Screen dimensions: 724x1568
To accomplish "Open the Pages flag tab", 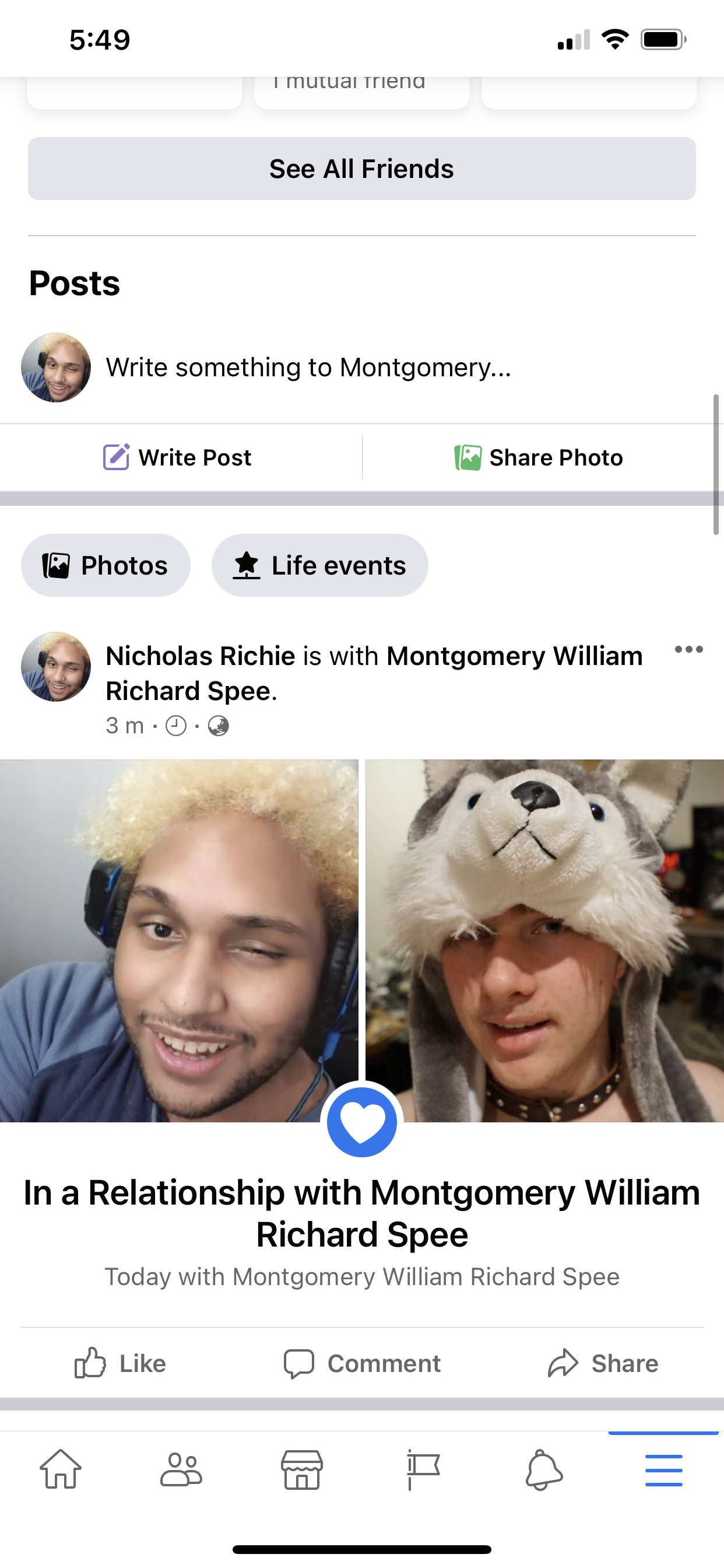I will (x=422, y=1469).
